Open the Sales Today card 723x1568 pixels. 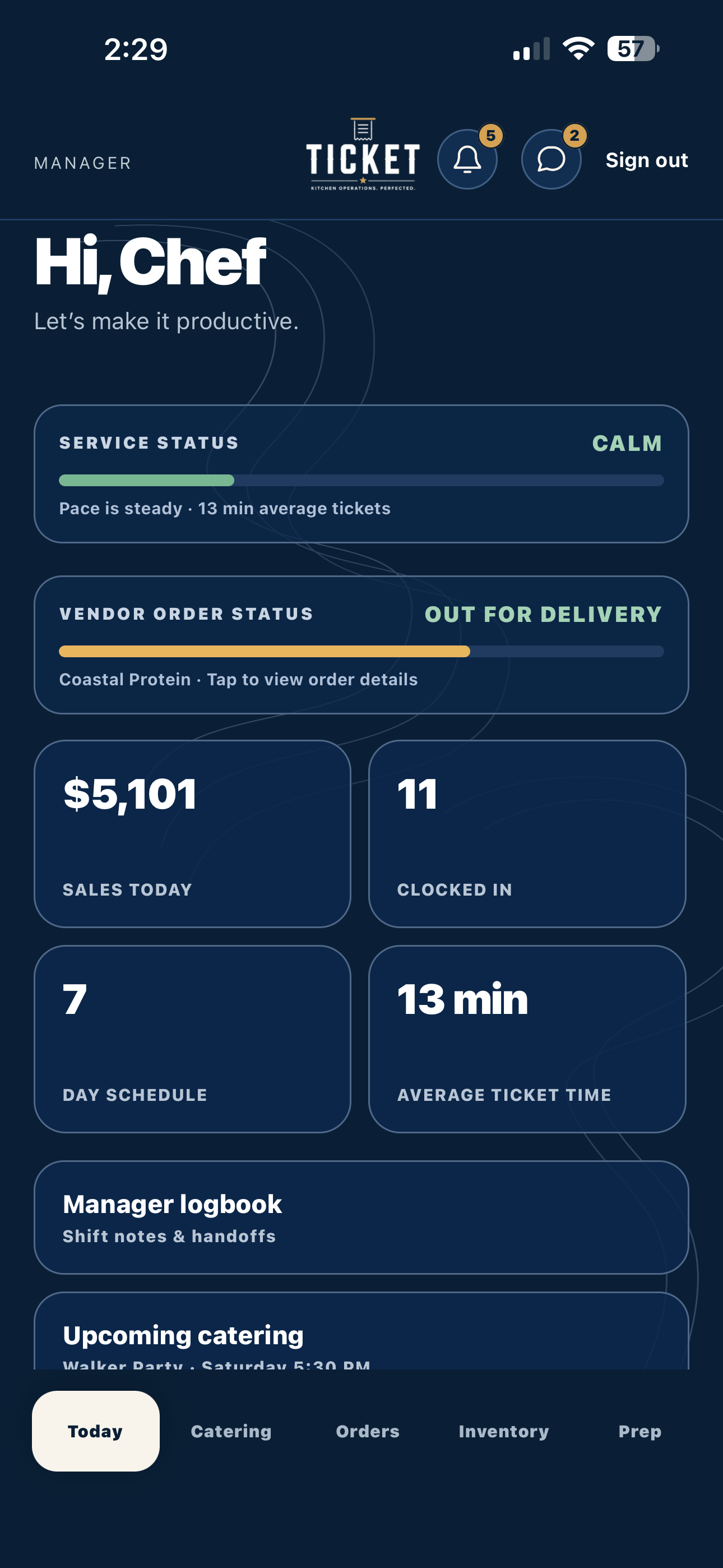click(x=192, y=834)
